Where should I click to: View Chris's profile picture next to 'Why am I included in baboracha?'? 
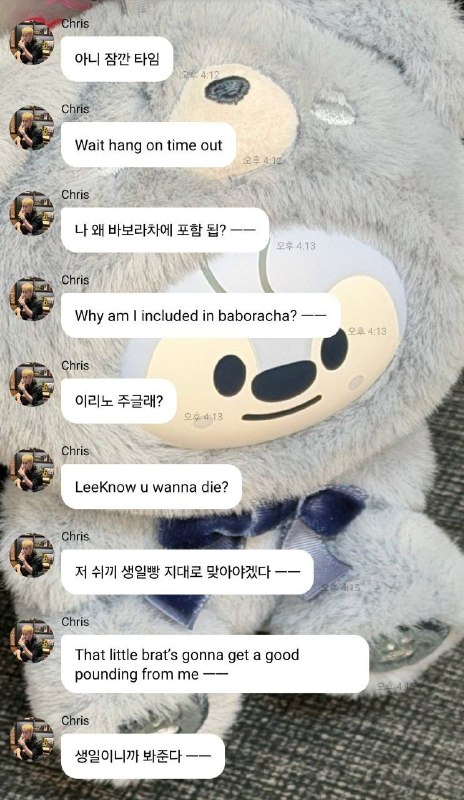point(32,298)
